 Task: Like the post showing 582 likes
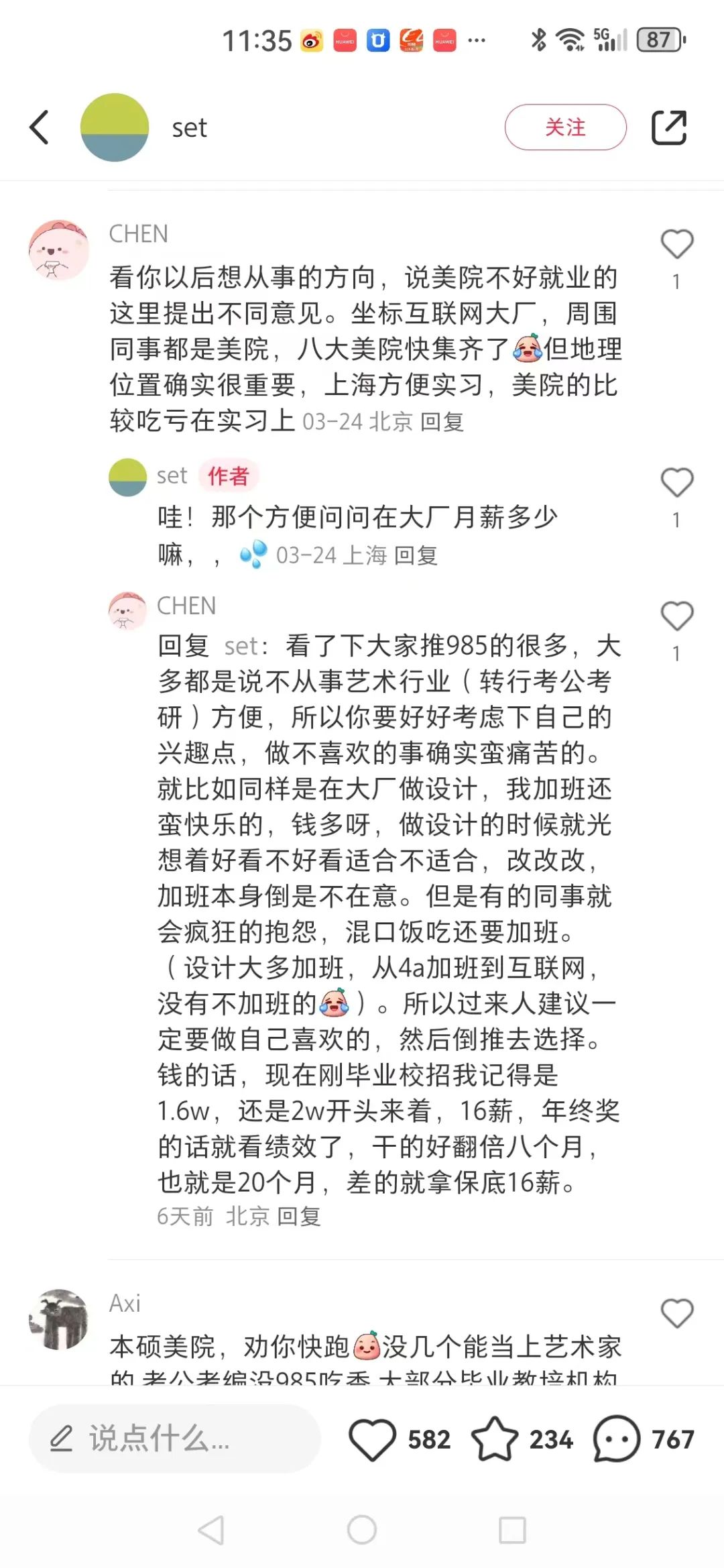372,1439
